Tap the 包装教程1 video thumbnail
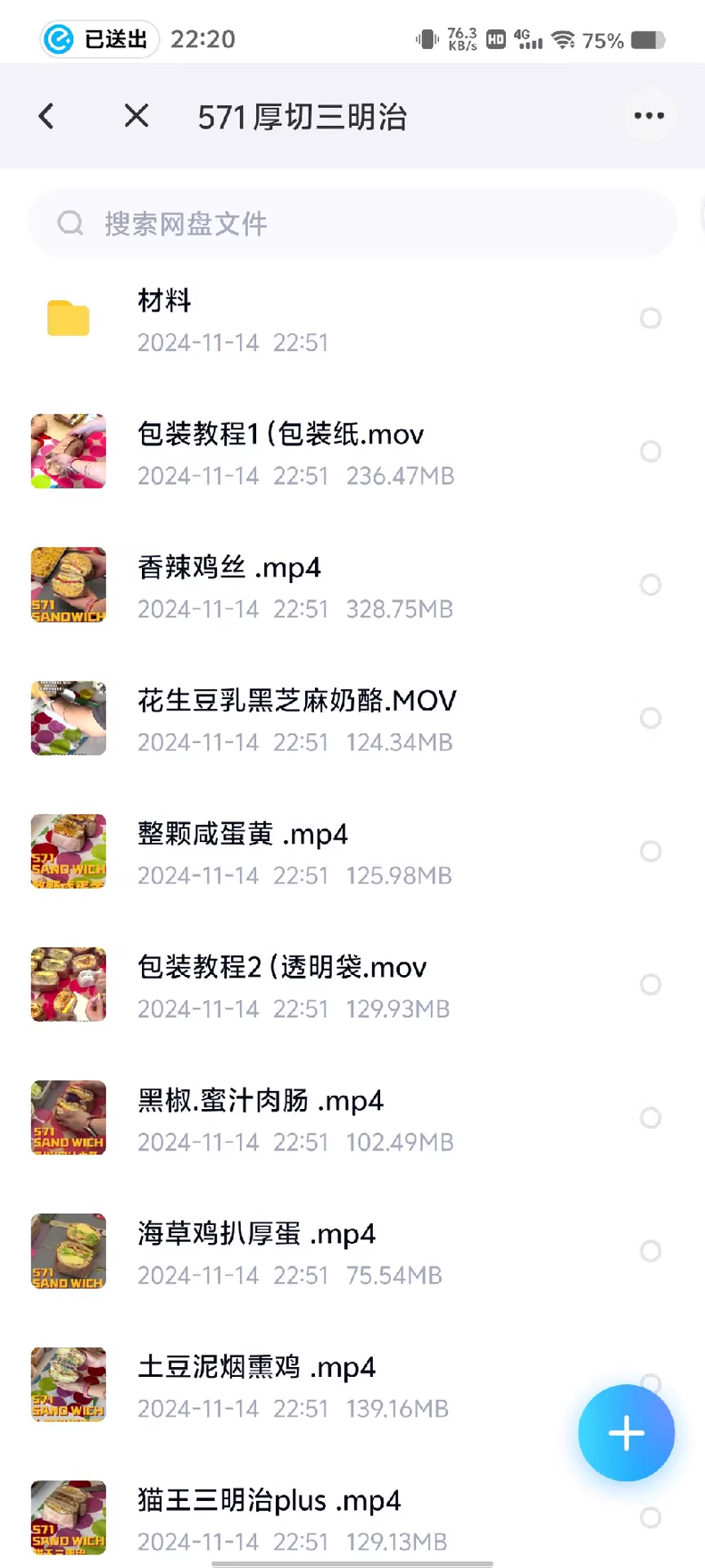 68,452
